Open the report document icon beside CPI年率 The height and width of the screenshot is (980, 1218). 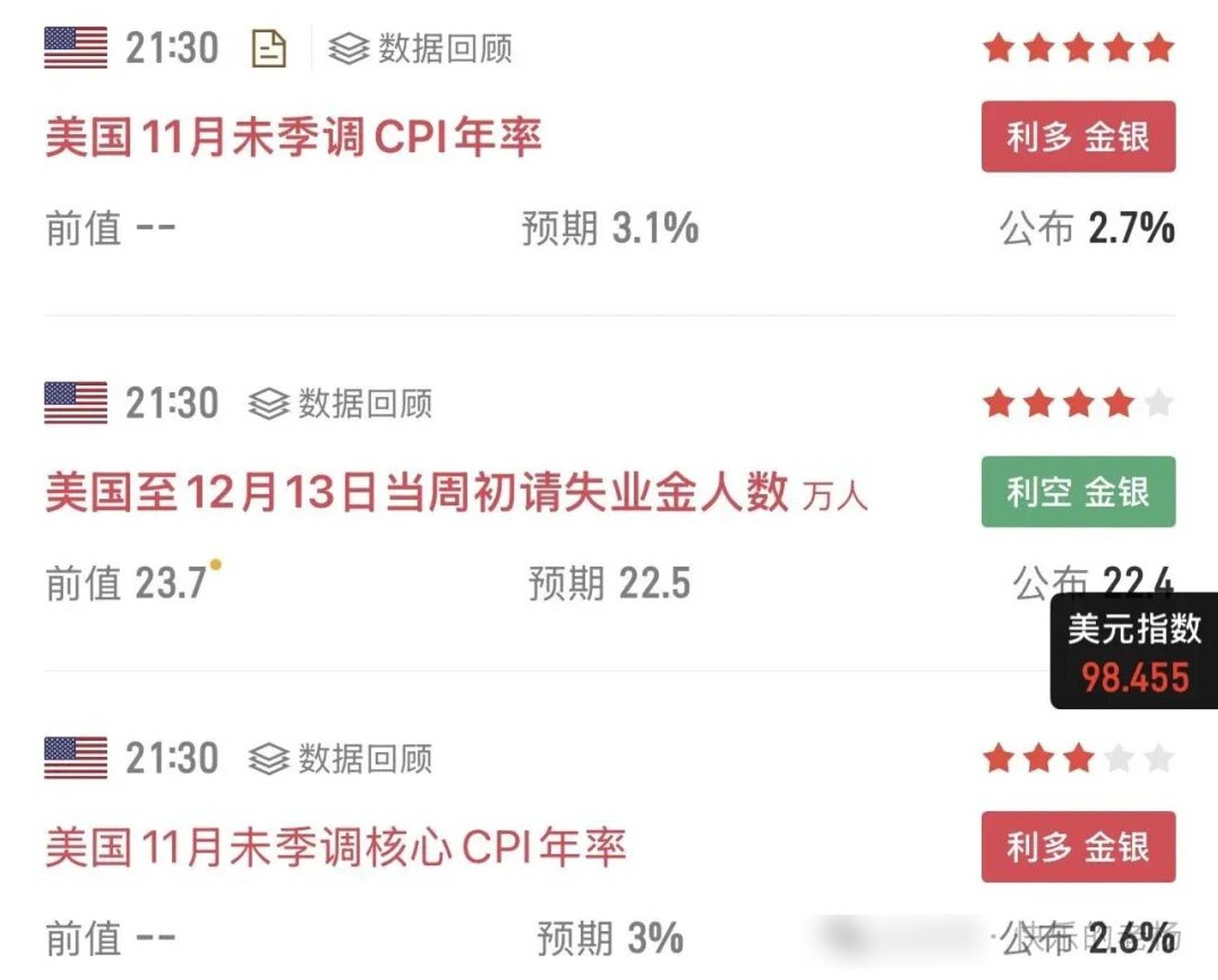[x=269, y=49]
